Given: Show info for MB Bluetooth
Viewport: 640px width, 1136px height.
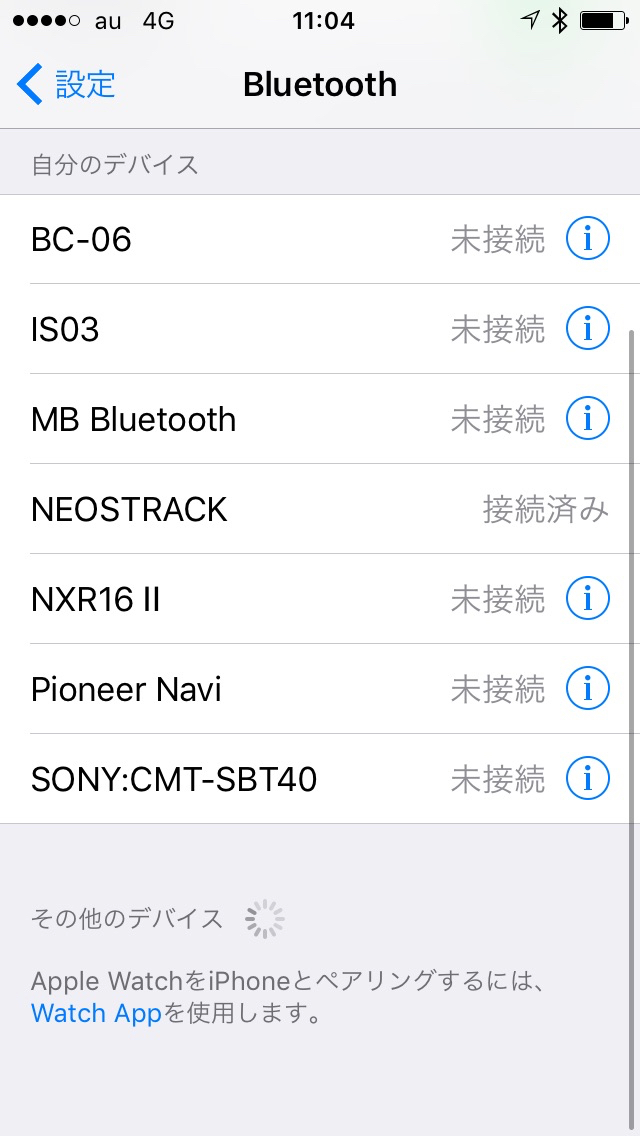Looking at the screenshot, I should tap(588, 419).
